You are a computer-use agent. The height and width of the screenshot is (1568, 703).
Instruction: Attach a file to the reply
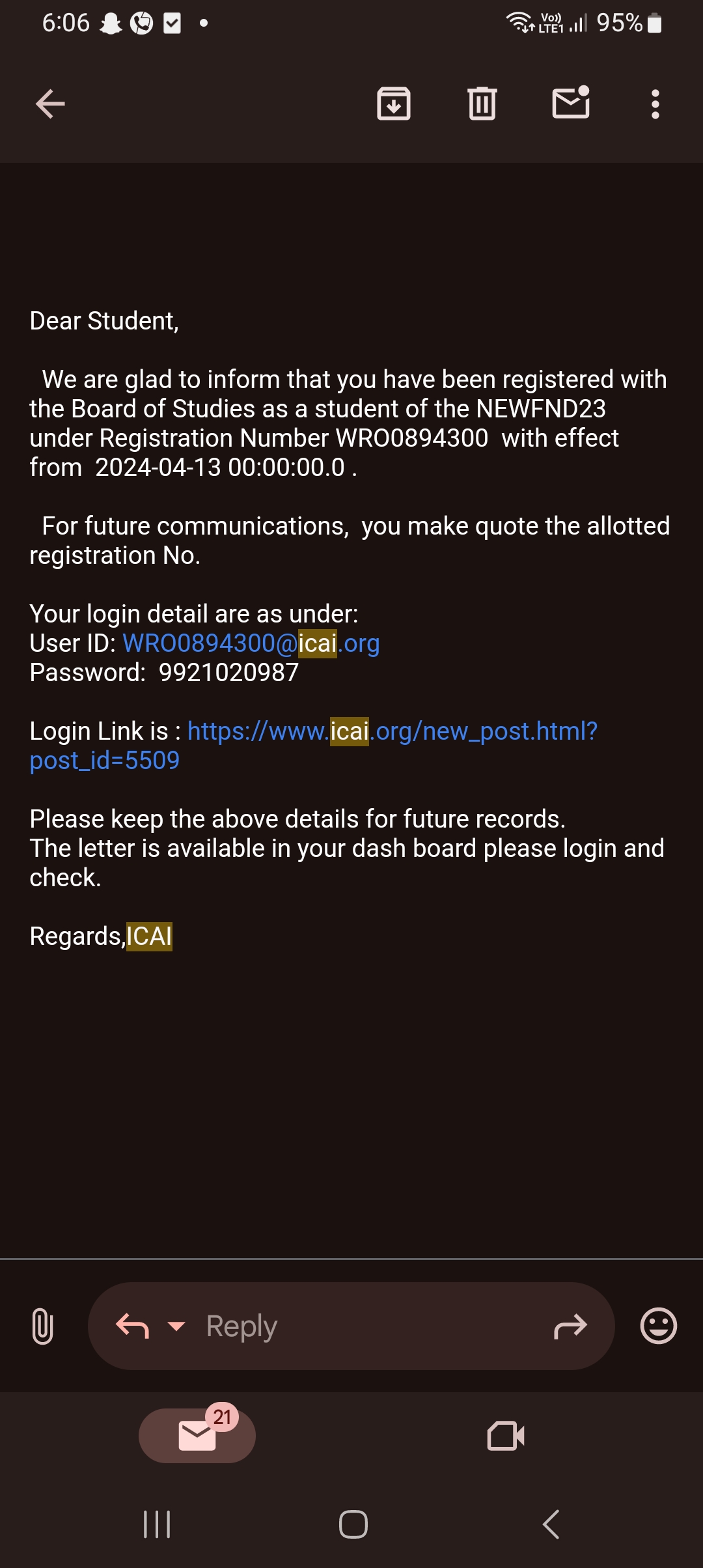(x=42, y=1326)
